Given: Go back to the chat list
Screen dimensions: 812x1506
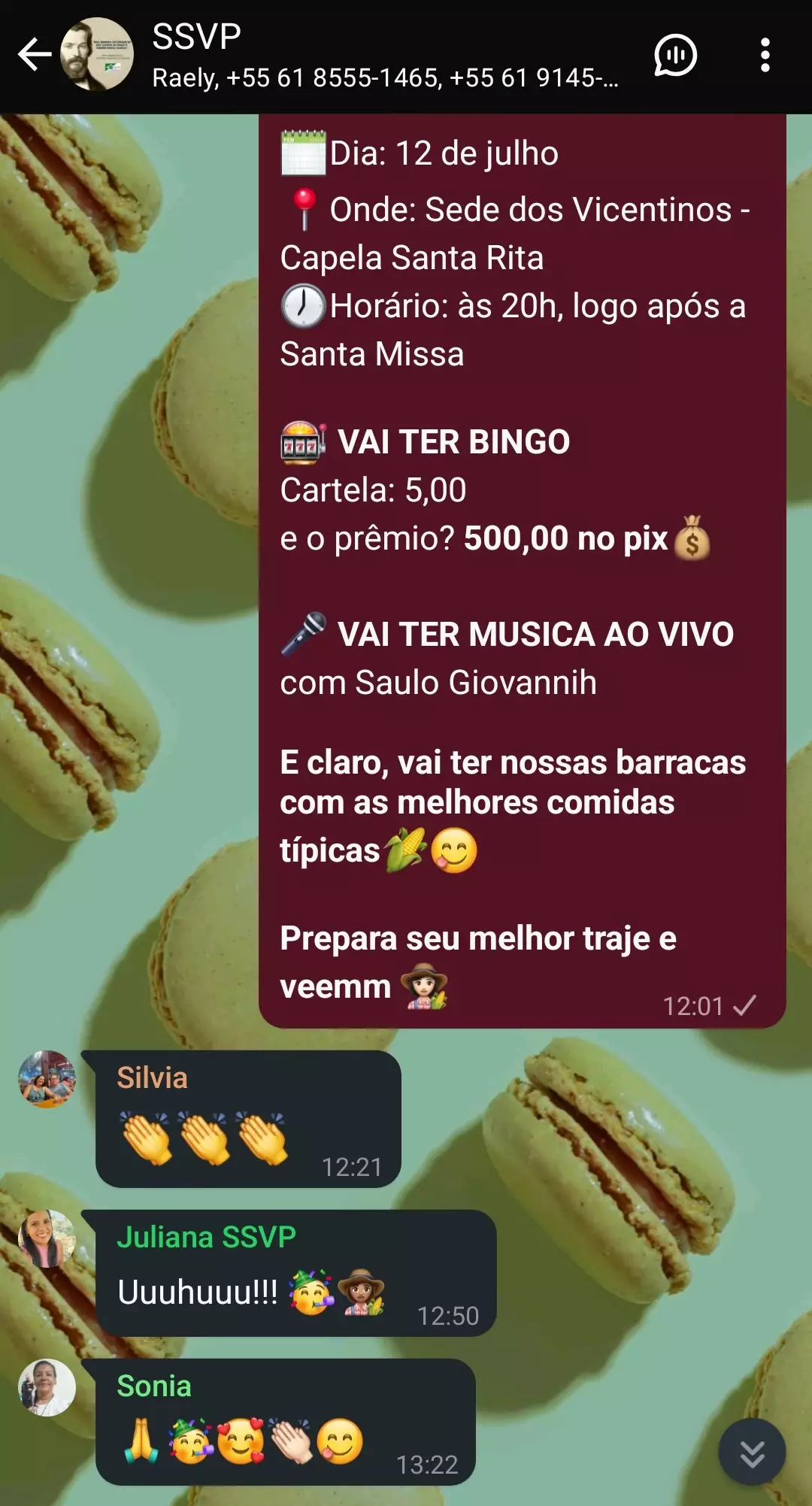Looking at the screenshot, I should (34, 55).
